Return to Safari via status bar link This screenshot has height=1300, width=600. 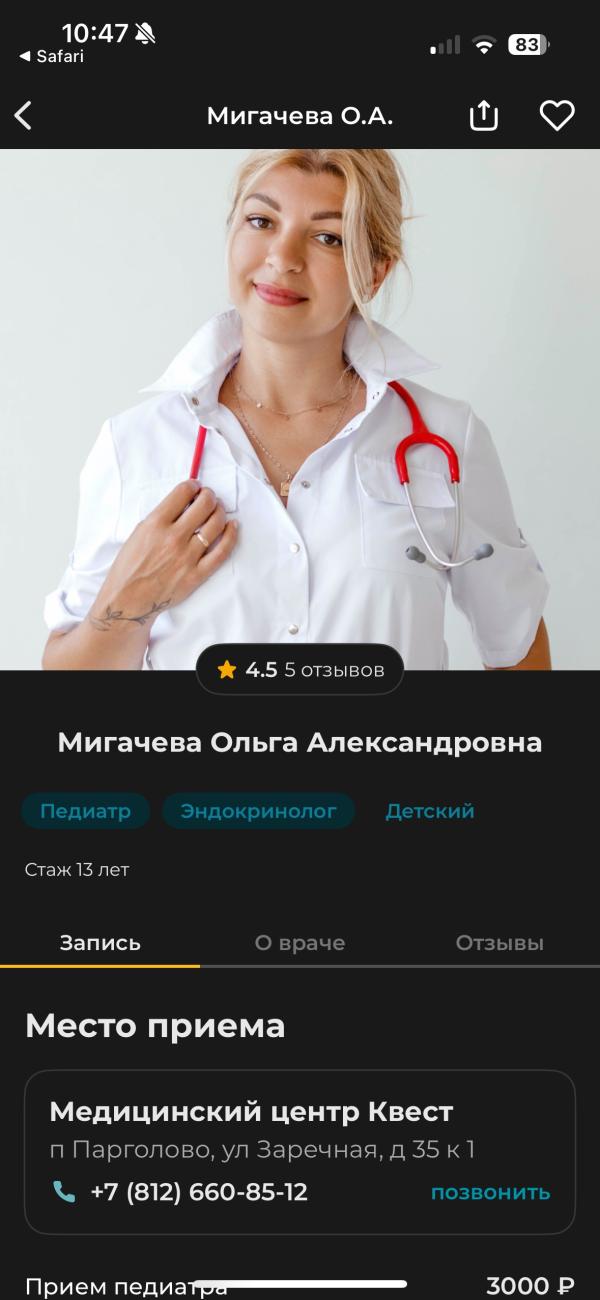pos(52,57)
